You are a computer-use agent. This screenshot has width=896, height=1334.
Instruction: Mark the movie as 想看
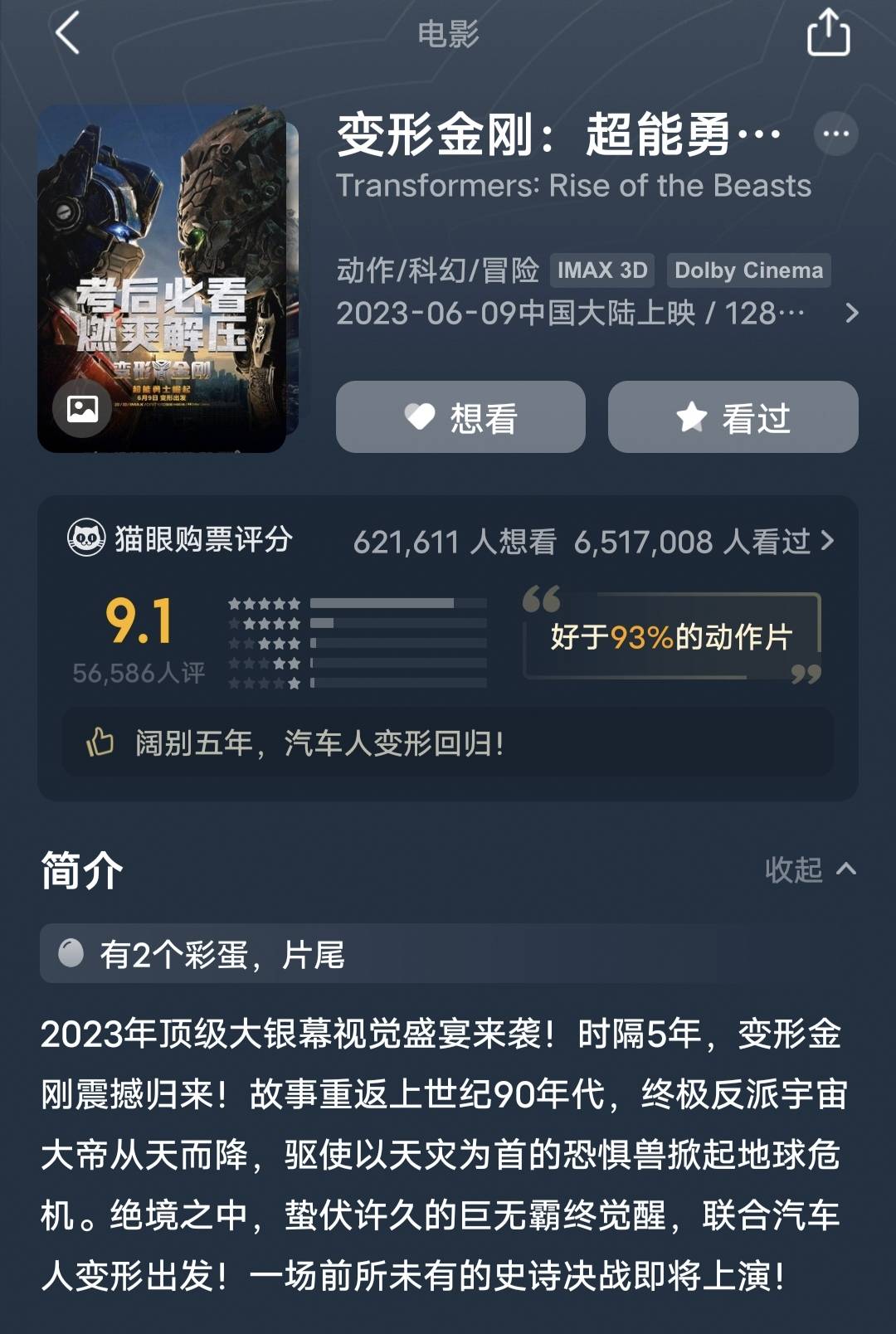tap(460, 417)
